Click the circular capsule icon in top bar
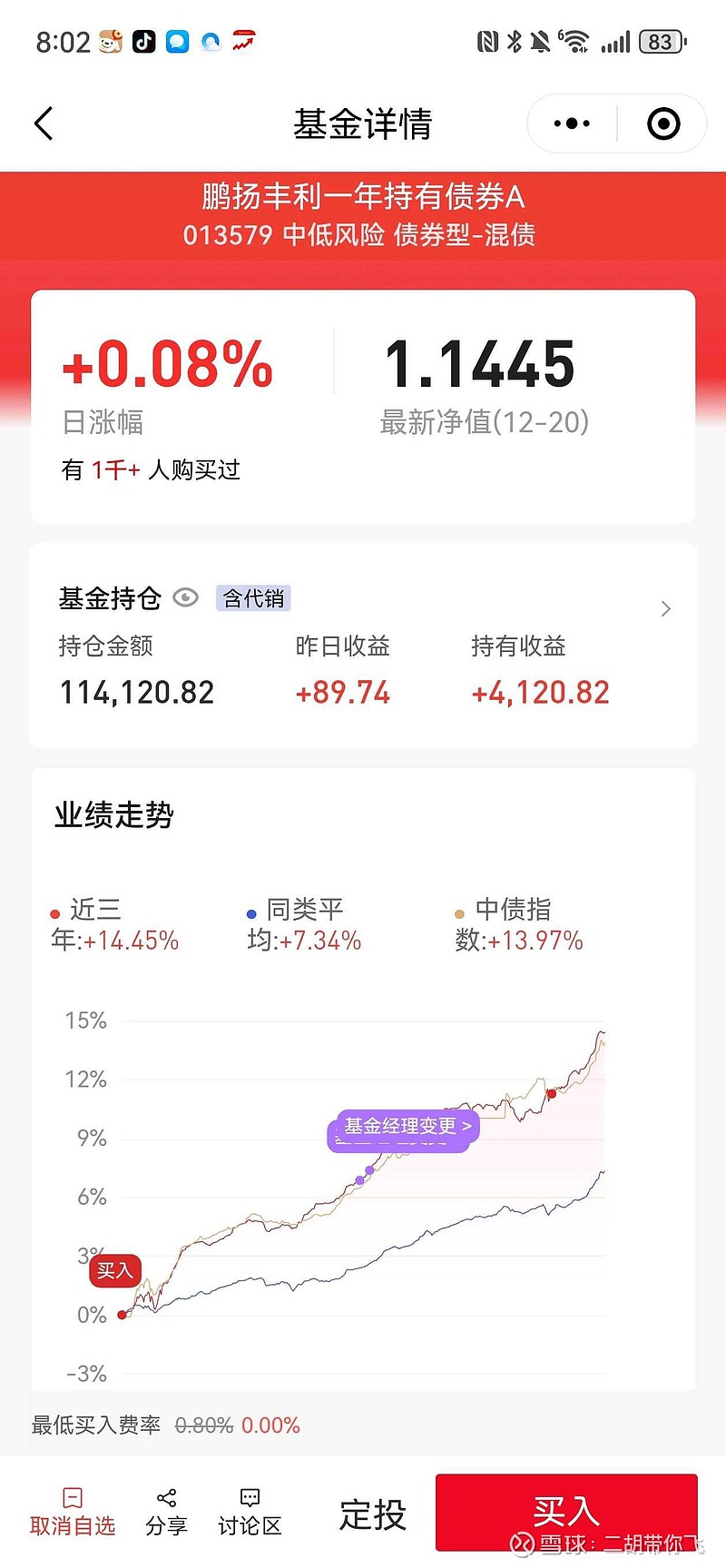726x1568 pixels. (663, 123)
